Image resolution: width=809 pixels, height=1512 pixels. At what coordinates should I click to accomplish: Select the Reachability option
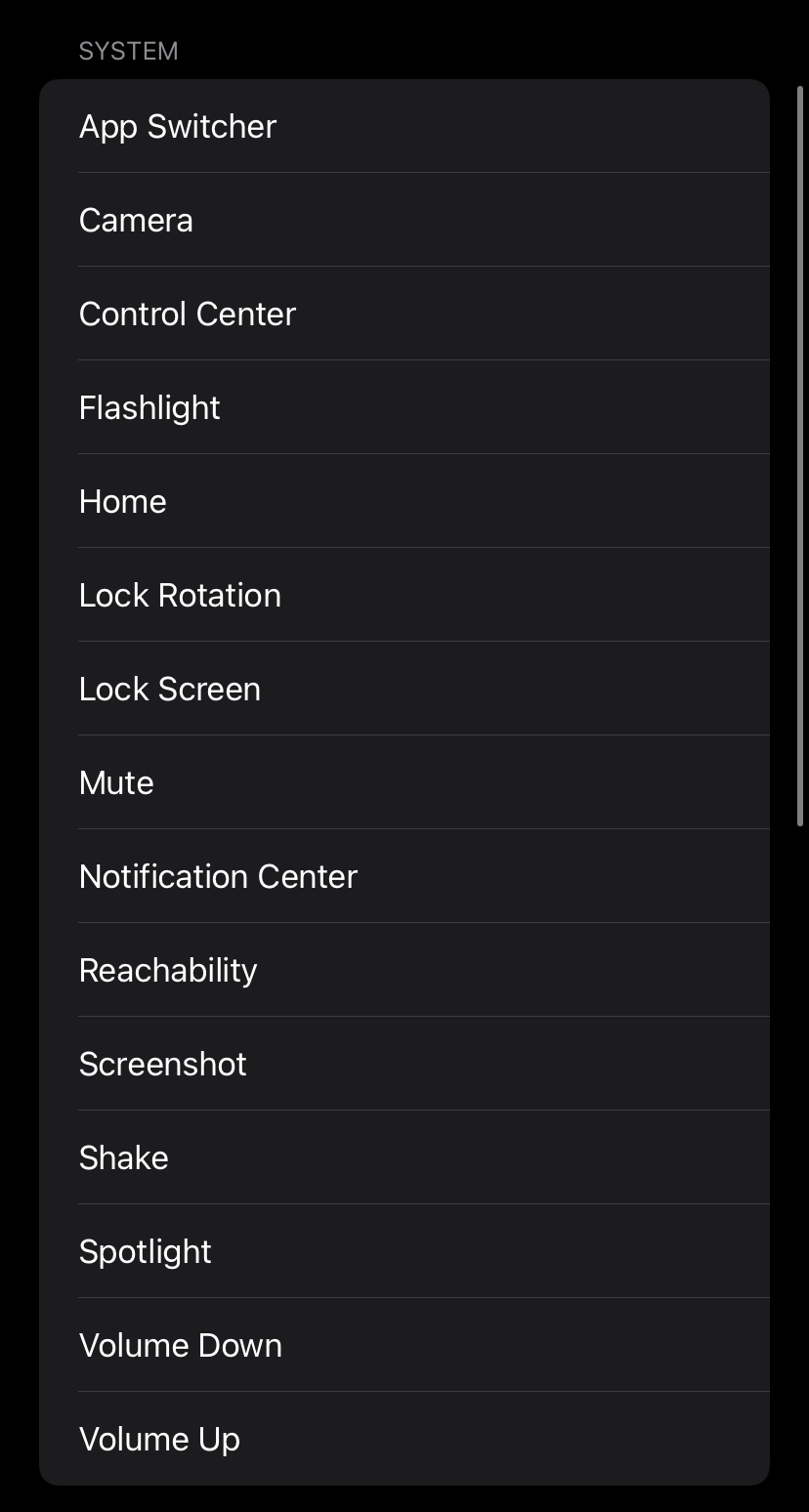point(168,970)
